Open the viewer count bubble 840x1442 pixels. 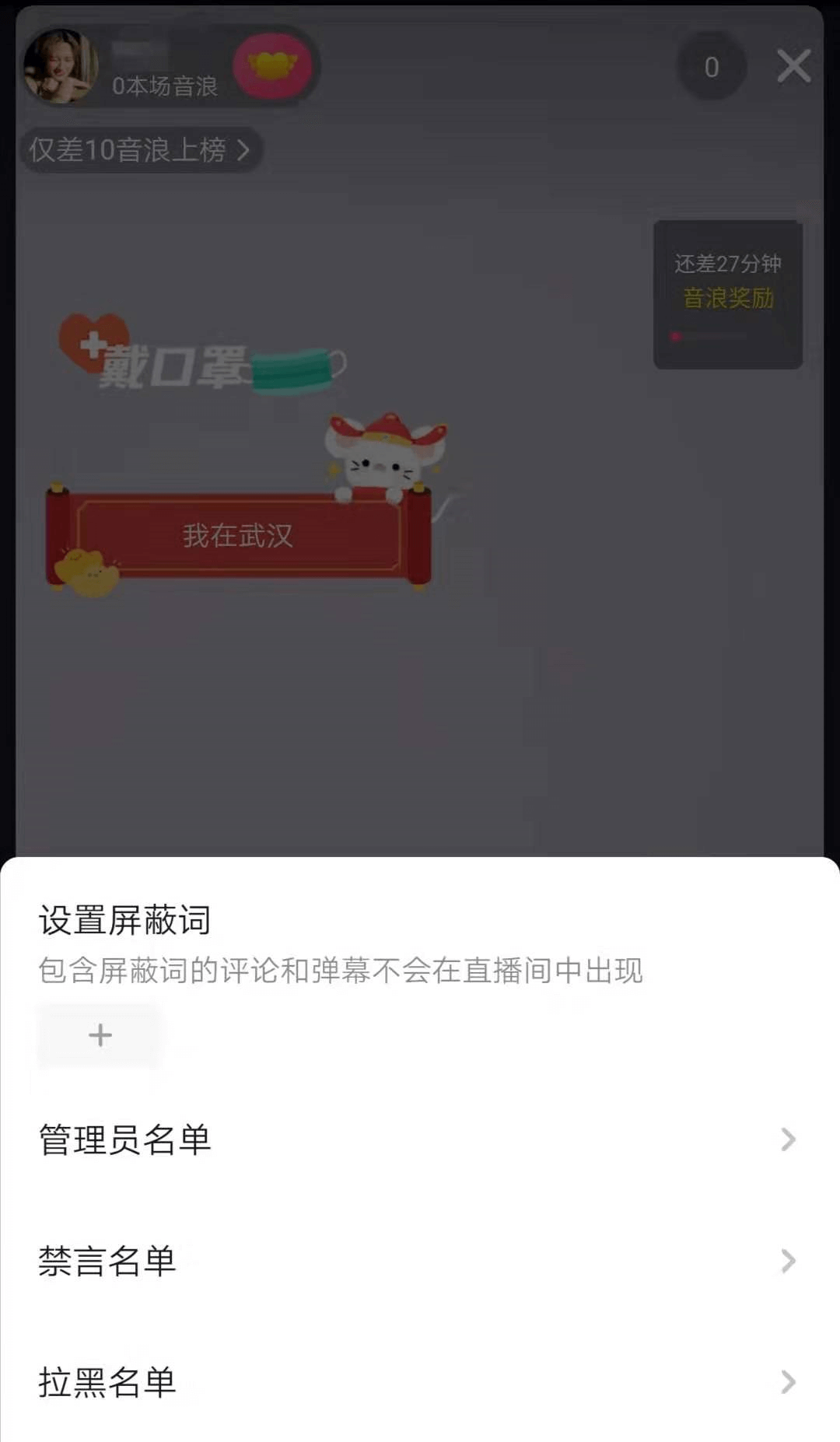711,68
